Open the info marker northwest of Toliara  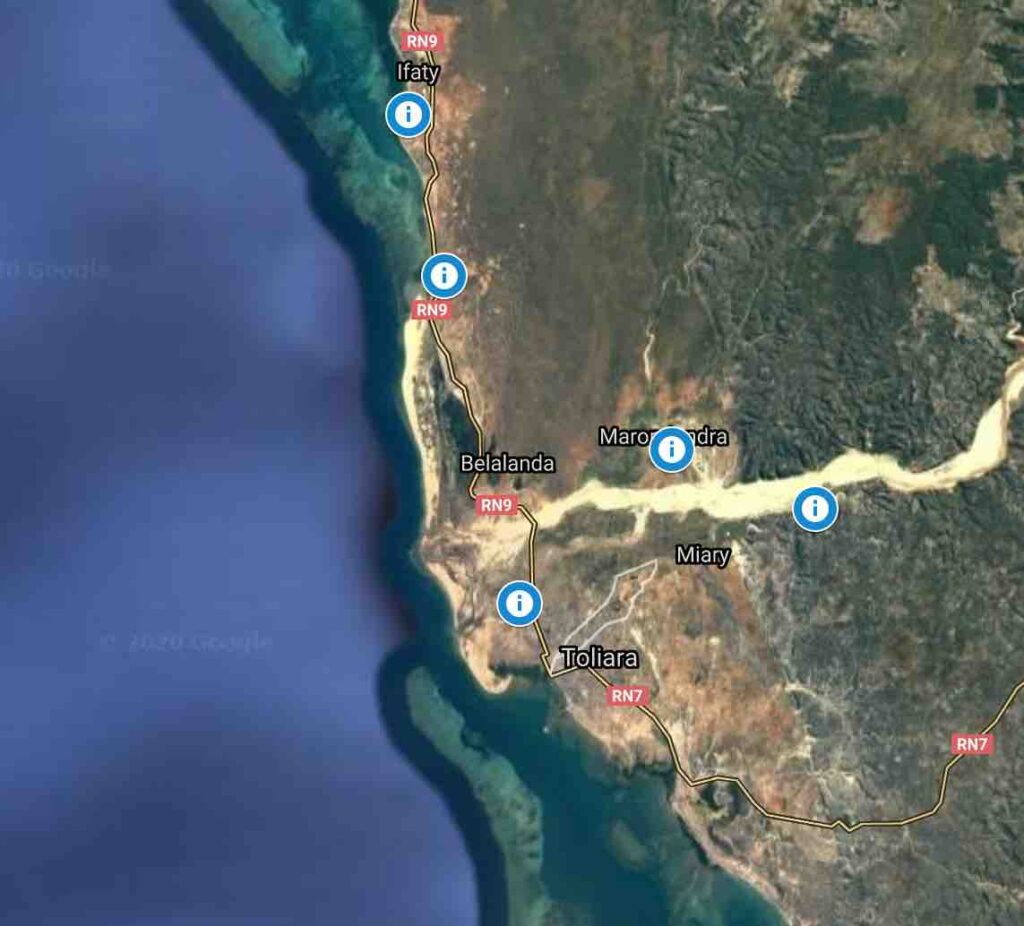click(519, 603)
